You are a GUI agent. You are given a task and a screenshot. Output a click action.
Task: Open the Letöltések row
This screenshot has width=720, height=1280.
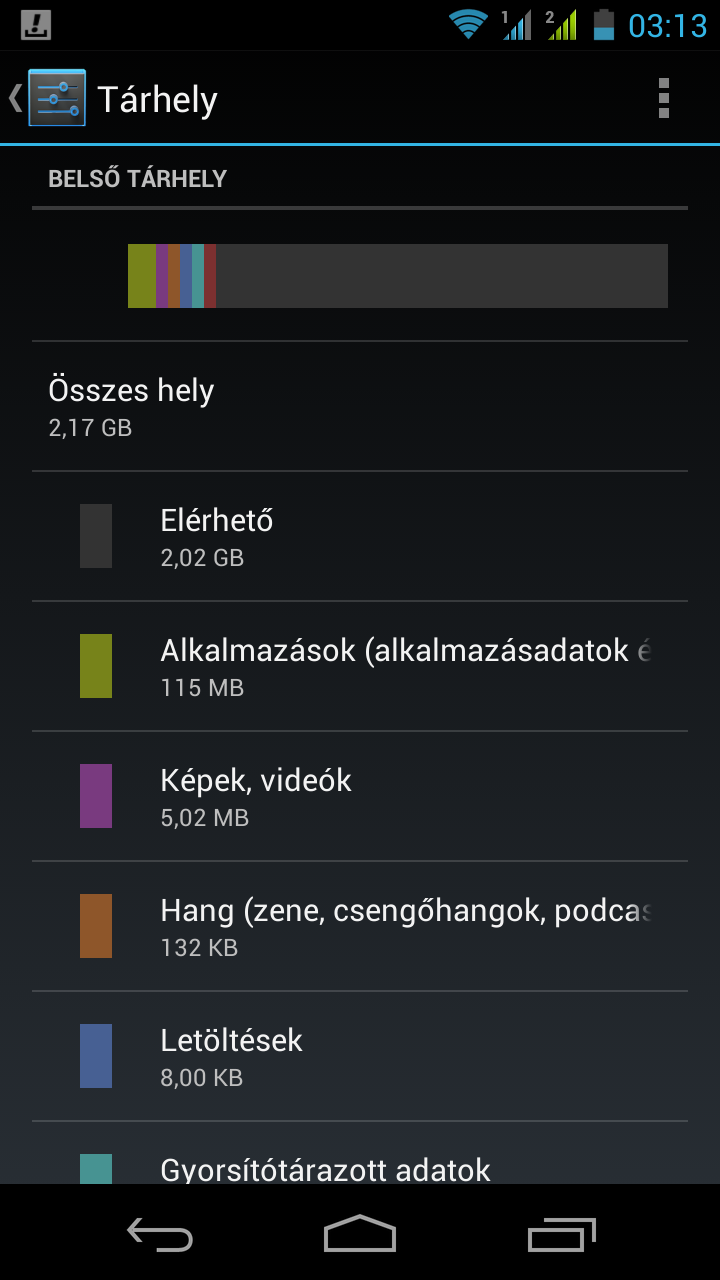coord(360,1056)
